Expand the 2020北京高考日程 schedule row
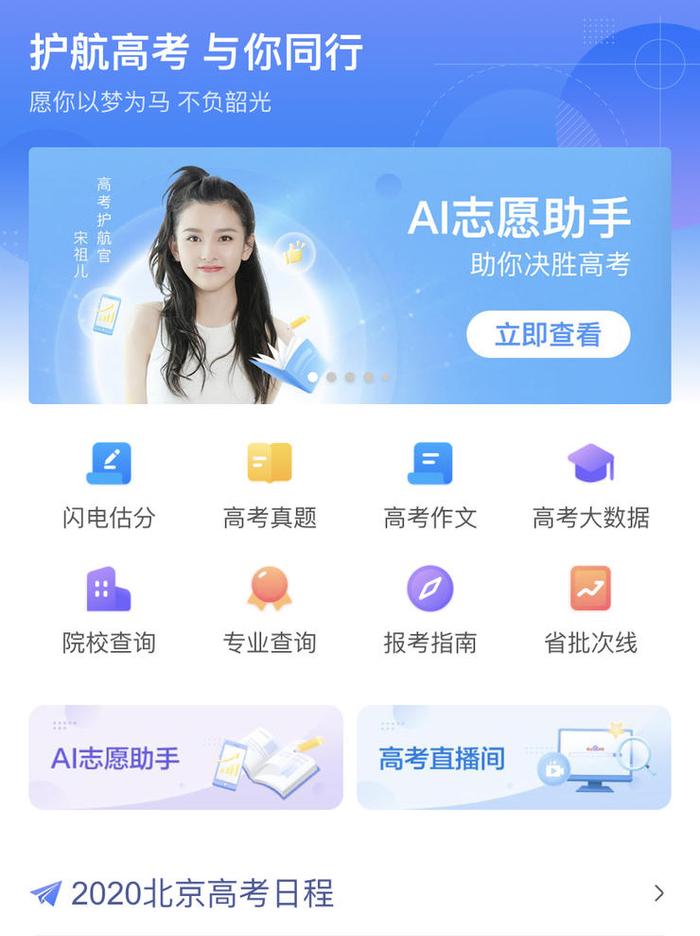 coord(350,893)
